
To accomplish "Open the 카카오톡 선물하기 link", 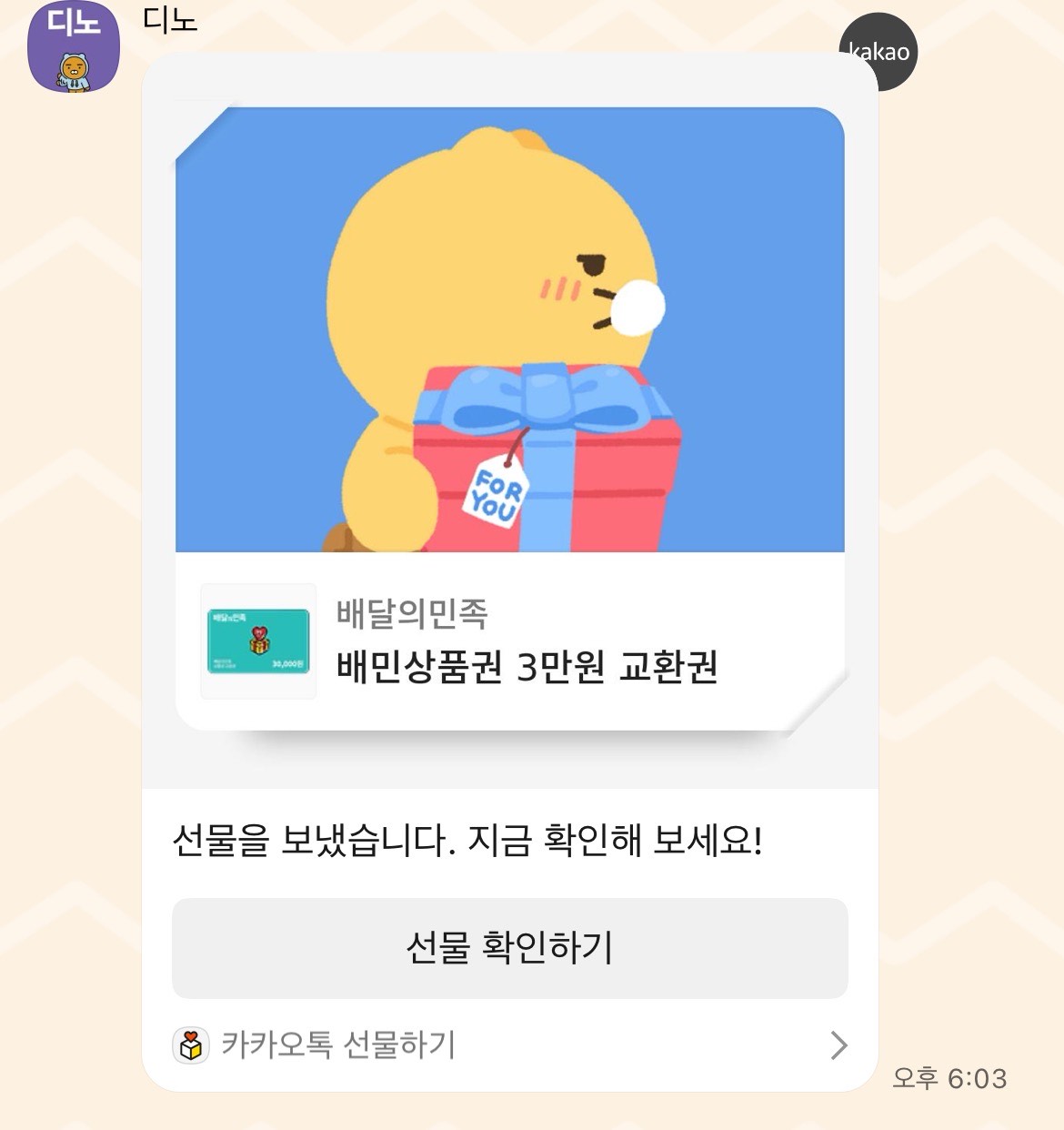I will 509,1045.
